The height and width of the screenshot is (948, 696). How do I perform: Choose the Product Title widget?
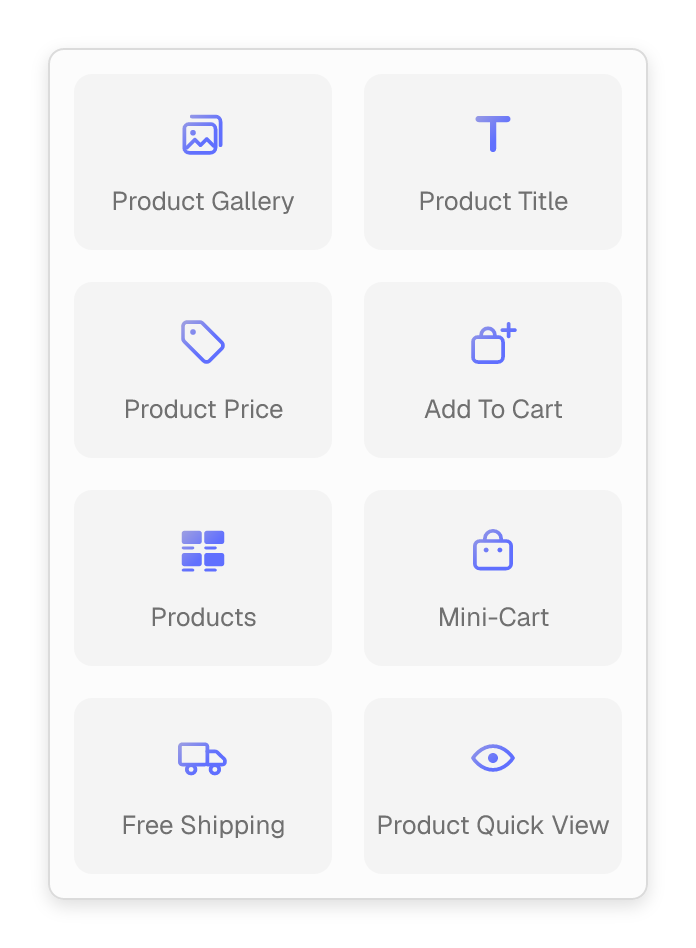(493, 161)
